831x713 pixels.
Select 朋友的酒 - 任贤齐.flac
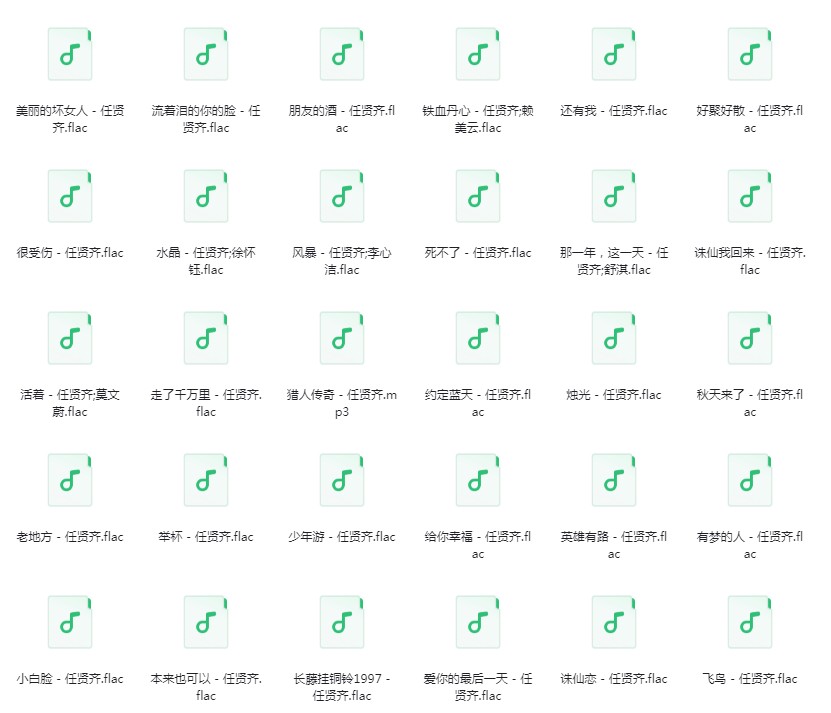click(342, 55)
